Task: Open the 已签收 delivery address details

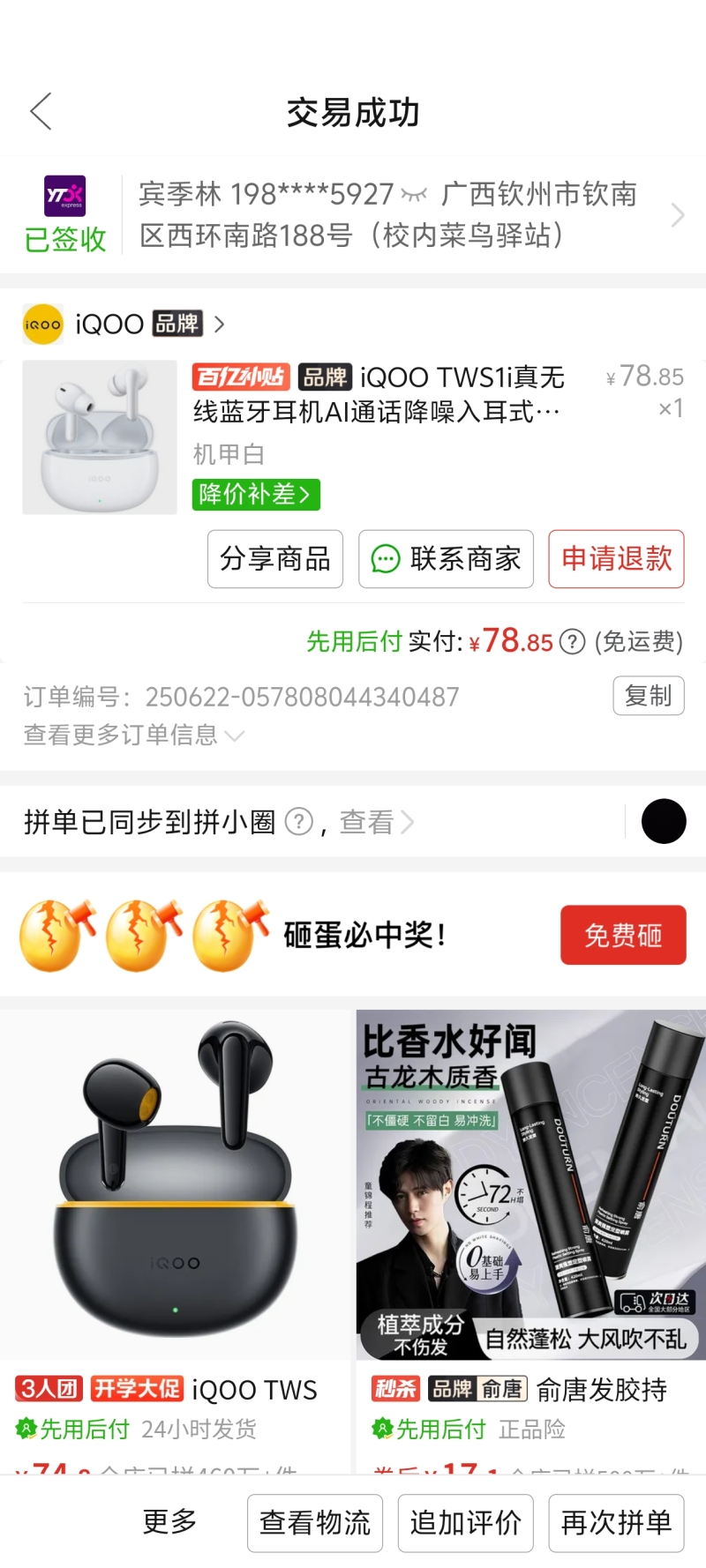Action: click(x=388, y=215)
